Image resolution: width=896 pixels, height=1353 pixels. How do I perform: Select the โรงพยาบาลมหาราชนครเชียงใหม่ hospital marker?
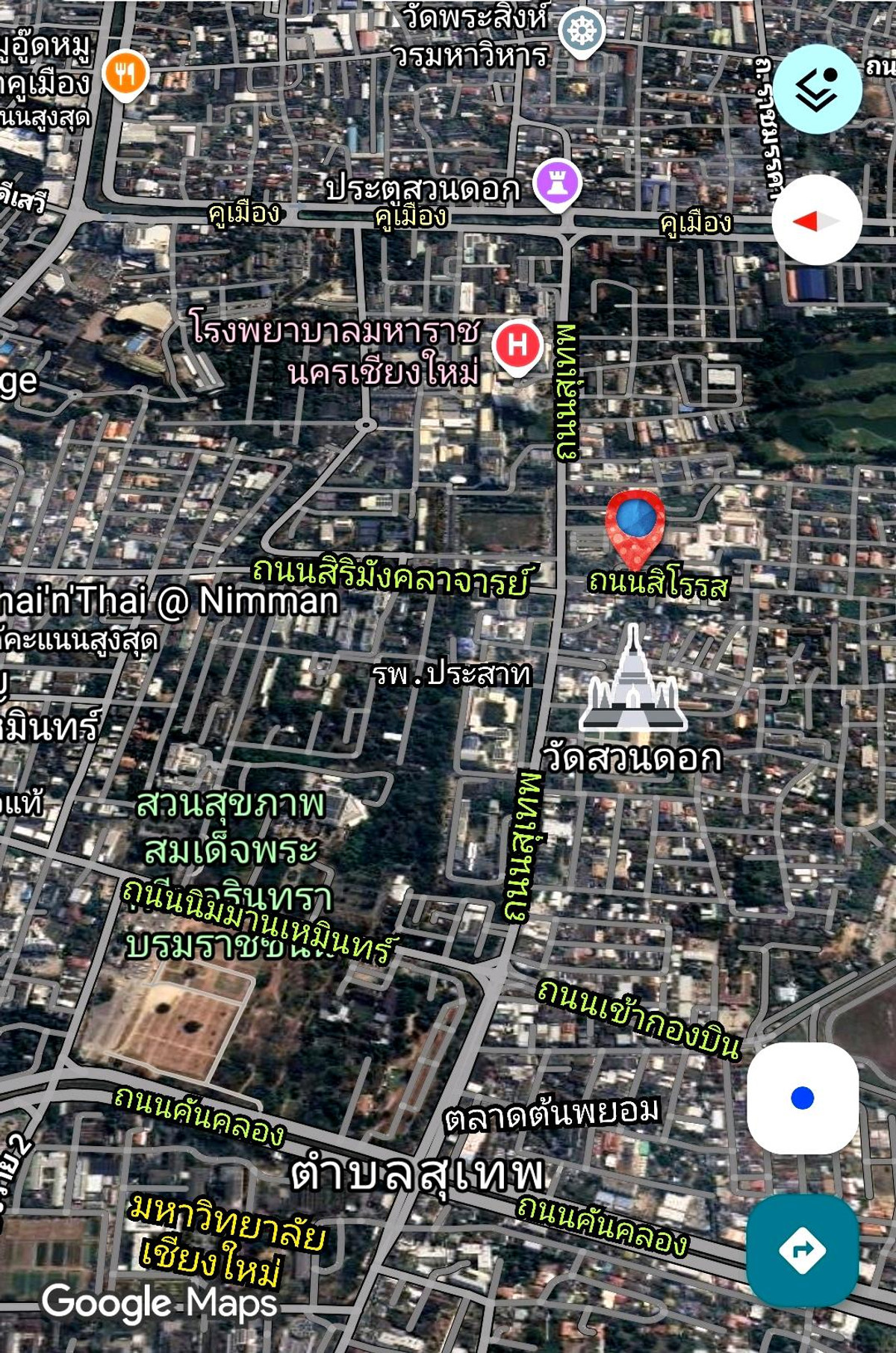(x=517, y=346)
